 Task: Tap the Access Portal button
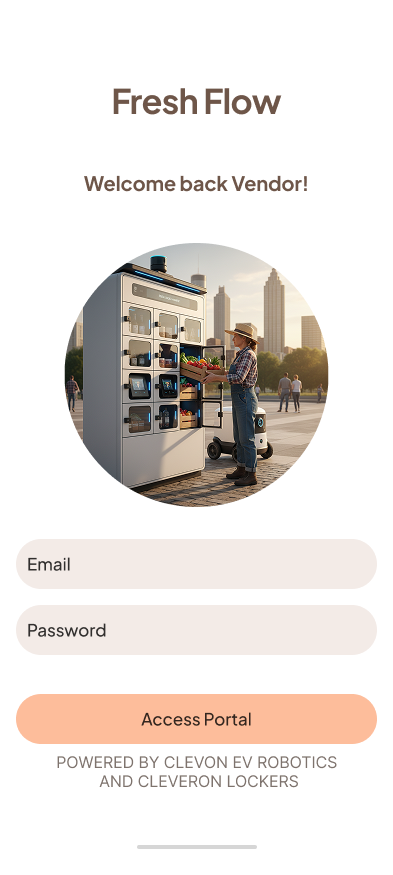coord(196,719)
